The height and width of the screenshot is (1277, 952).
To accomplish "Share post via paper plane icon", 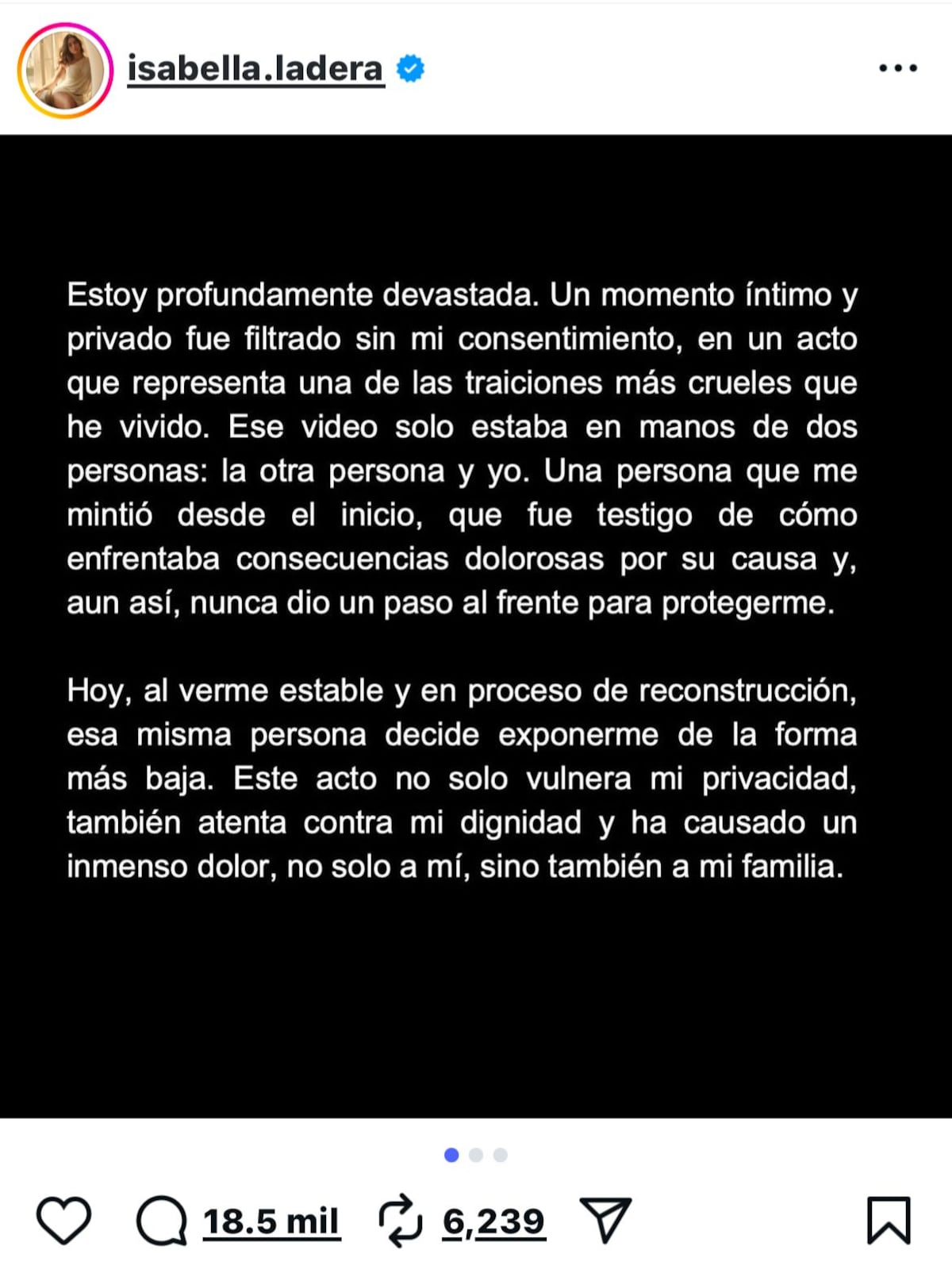I will tap(605, 1219).
